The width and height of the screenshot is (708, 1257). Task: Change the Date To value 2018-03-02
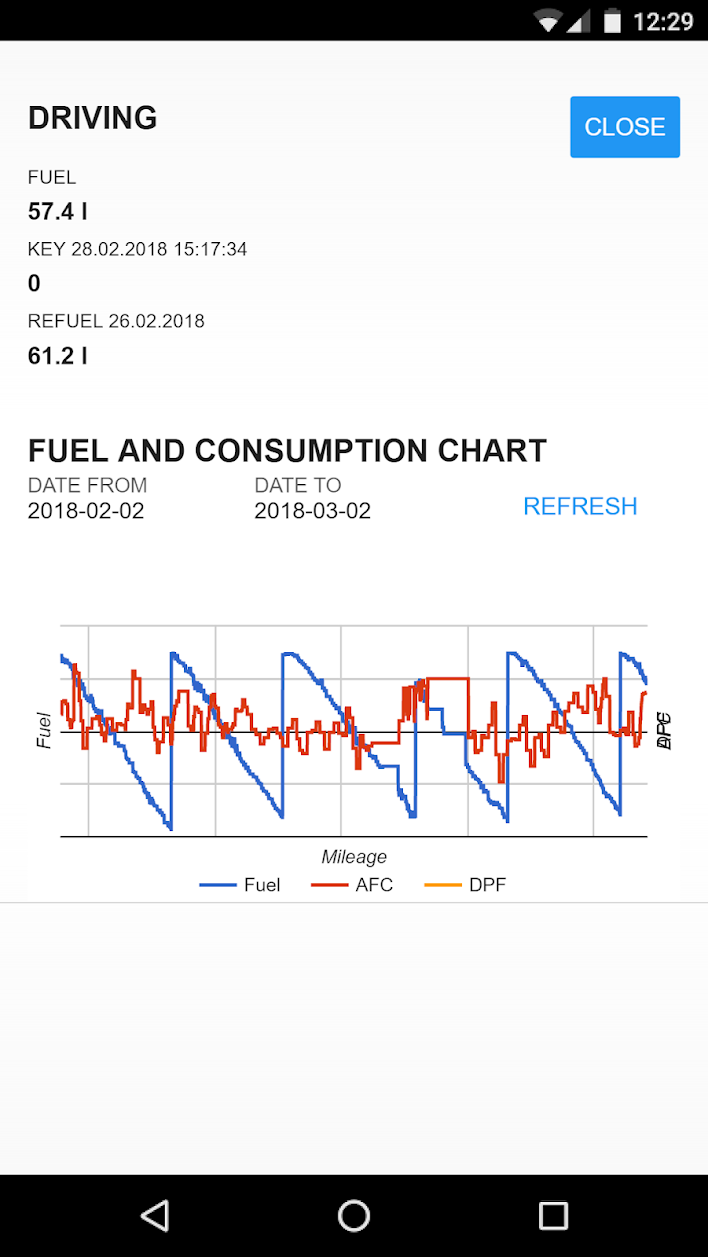[x=312, y=511]
